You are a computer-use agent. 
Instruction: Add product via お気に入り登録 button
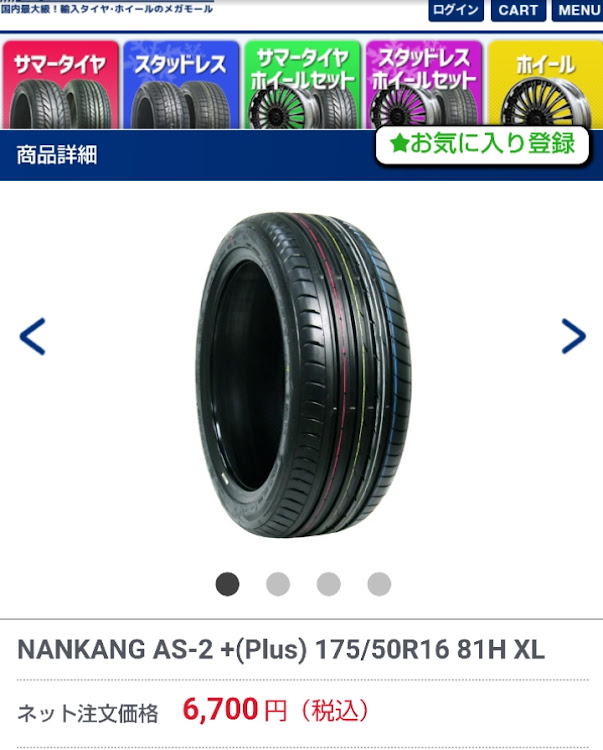[x=483, y=144]
